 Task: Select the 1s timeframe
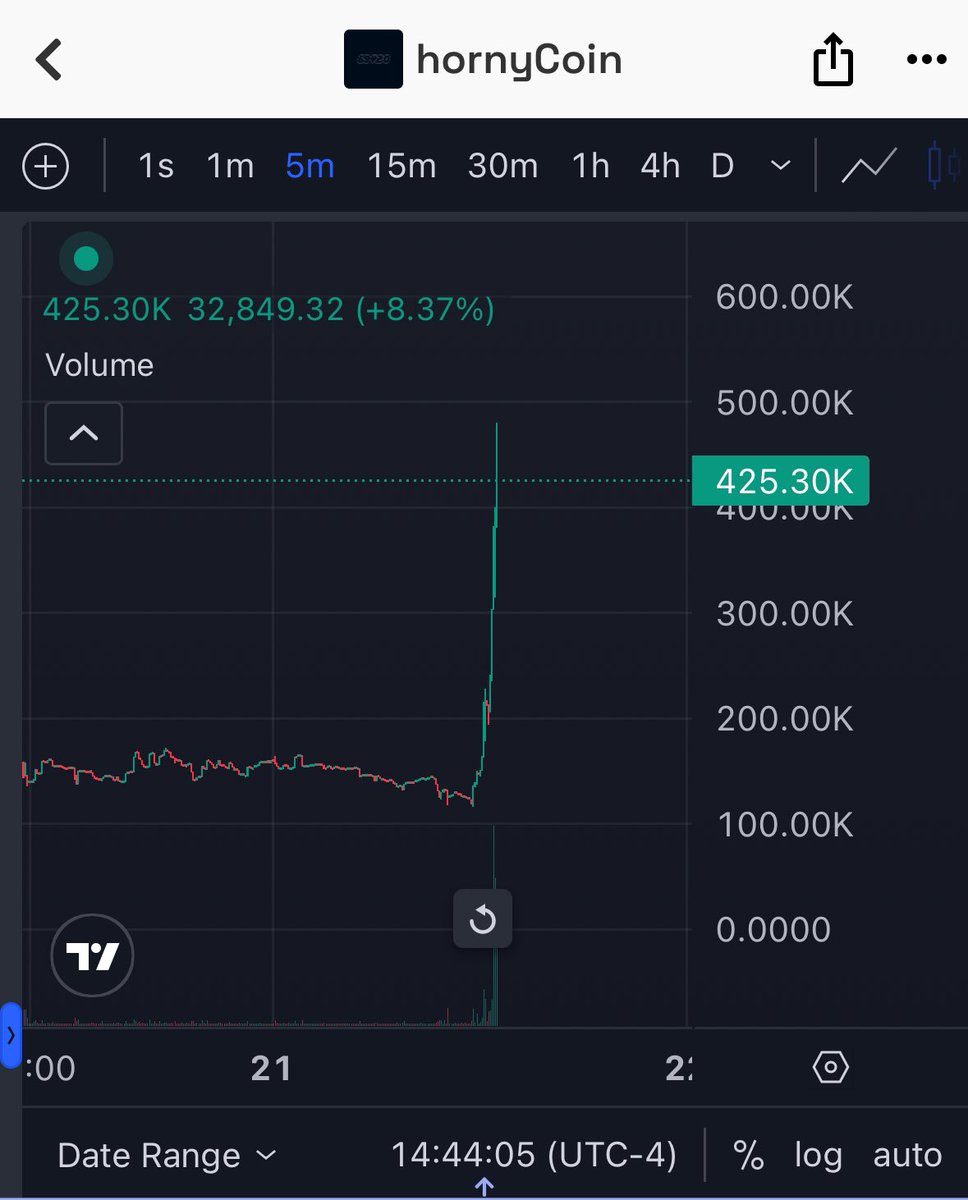pyautogui.click(x=155, y=166)
